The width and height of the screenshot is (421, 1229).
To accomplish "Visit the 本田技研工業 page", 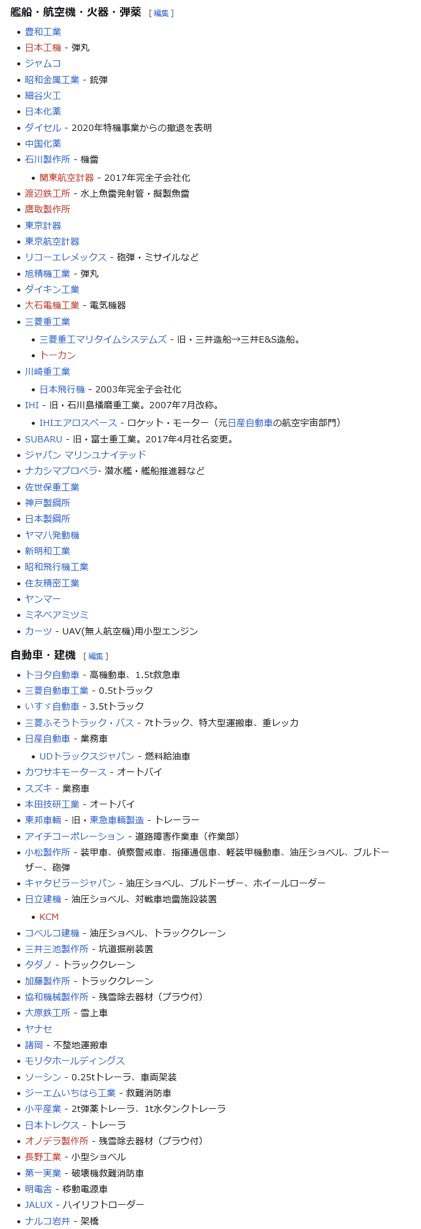I will (x=52, y=804).
